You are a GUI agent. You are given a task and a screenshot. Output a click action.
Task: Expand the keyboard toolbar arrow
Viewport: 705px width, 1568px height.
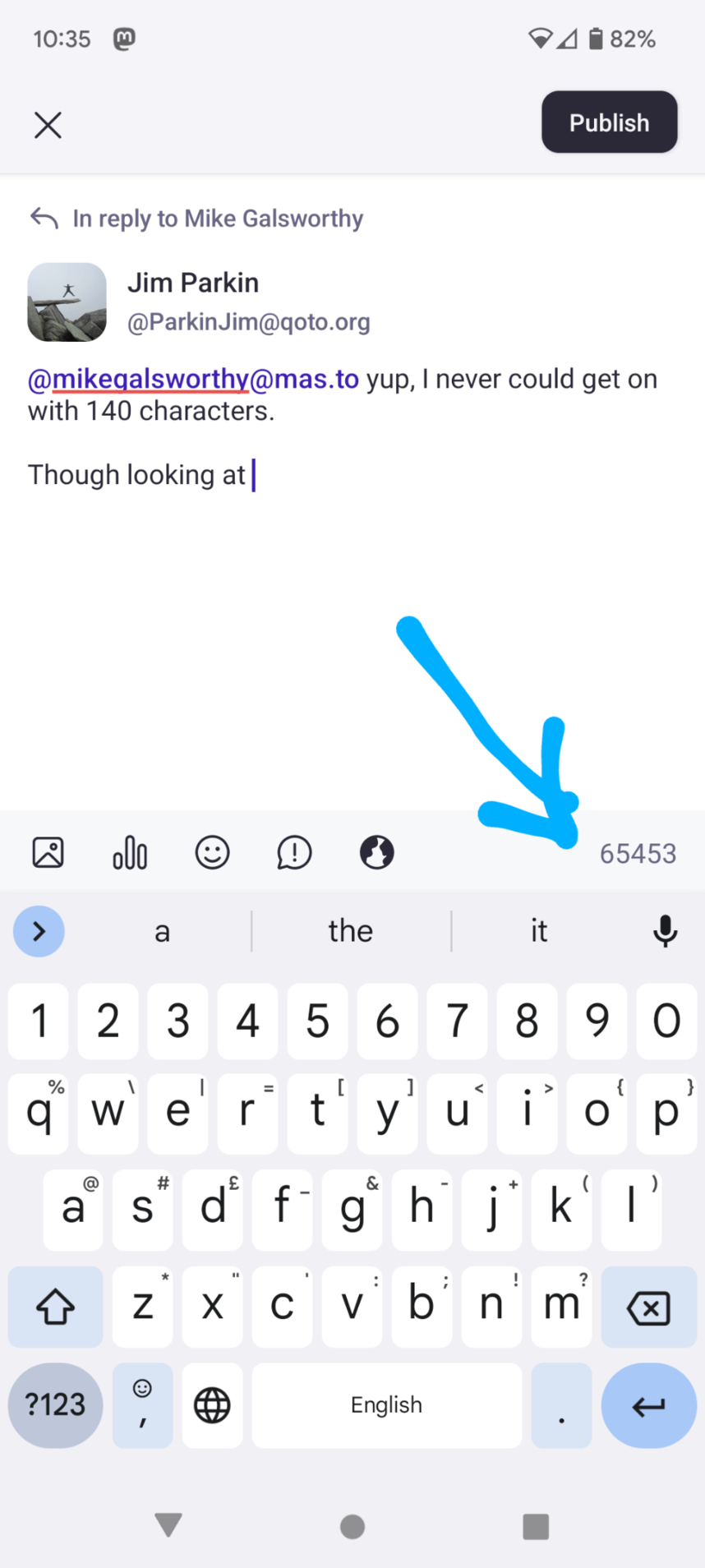point(39,931)
